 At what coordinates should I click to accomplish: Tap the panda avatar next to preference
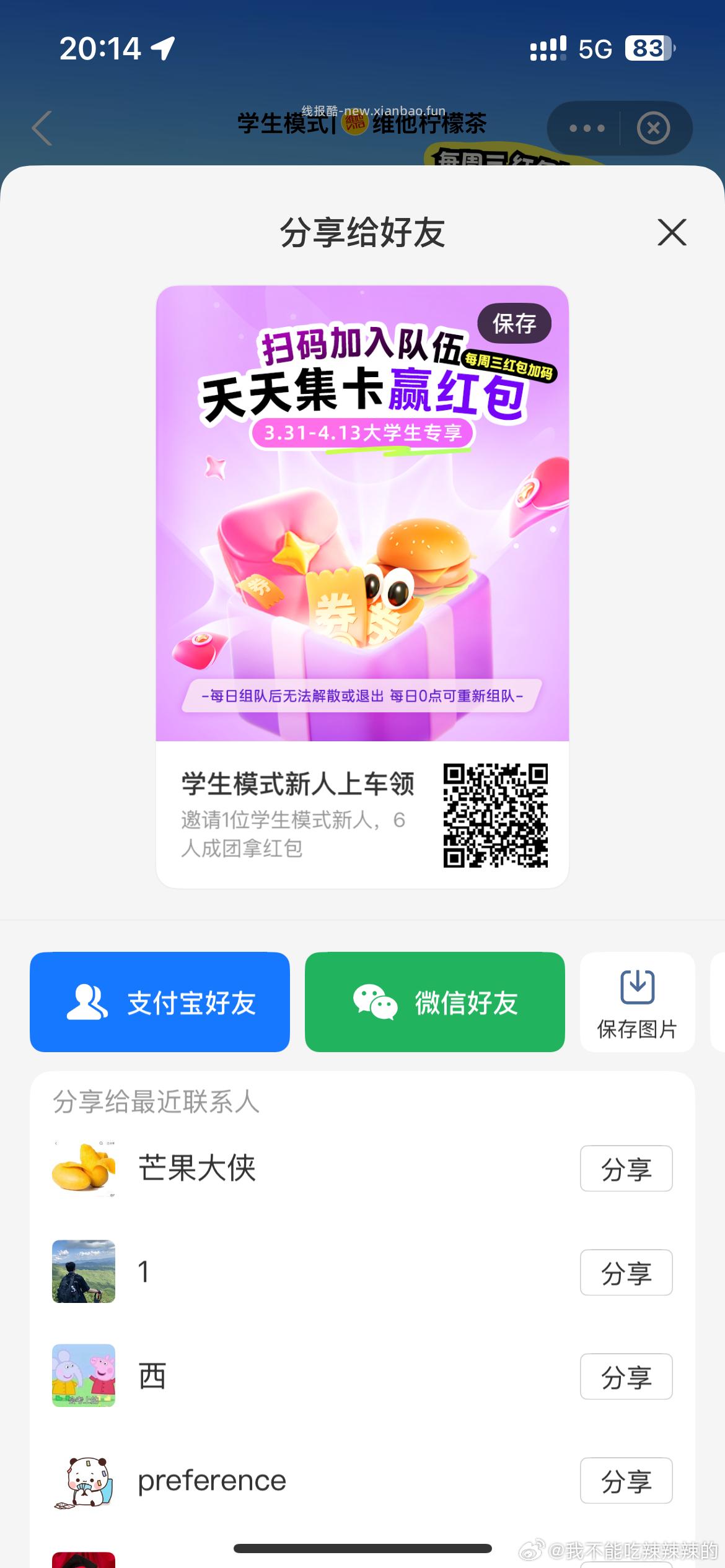click(84, 1481)
